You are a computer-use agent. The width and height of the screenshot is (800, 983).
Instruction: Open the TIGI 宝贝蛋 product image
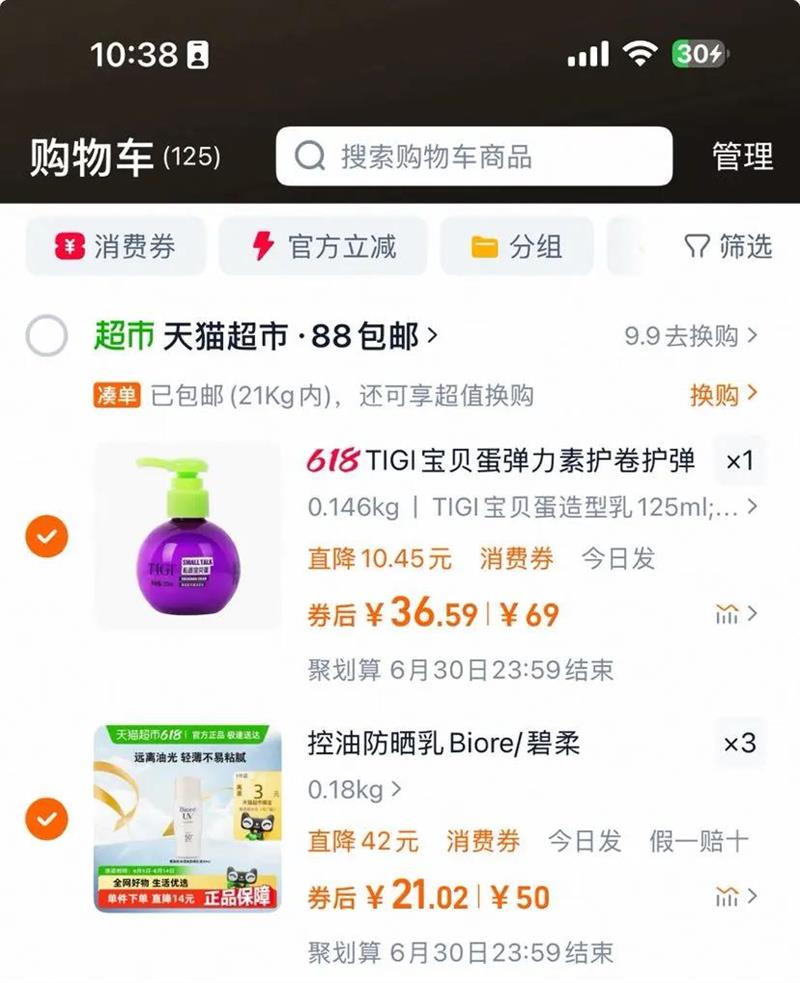pyautogui.click(x=188, y=536)
